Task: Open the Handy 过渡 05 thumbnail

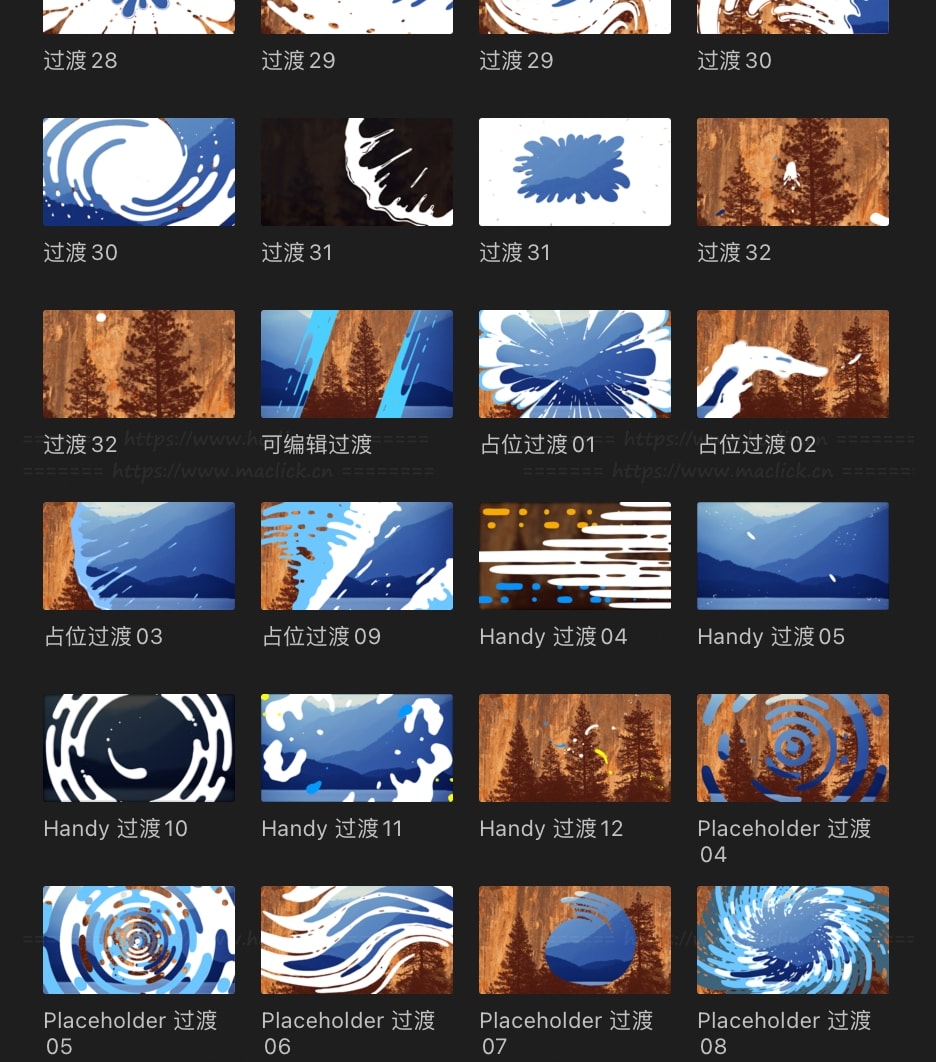Action: tap(792, 556)
